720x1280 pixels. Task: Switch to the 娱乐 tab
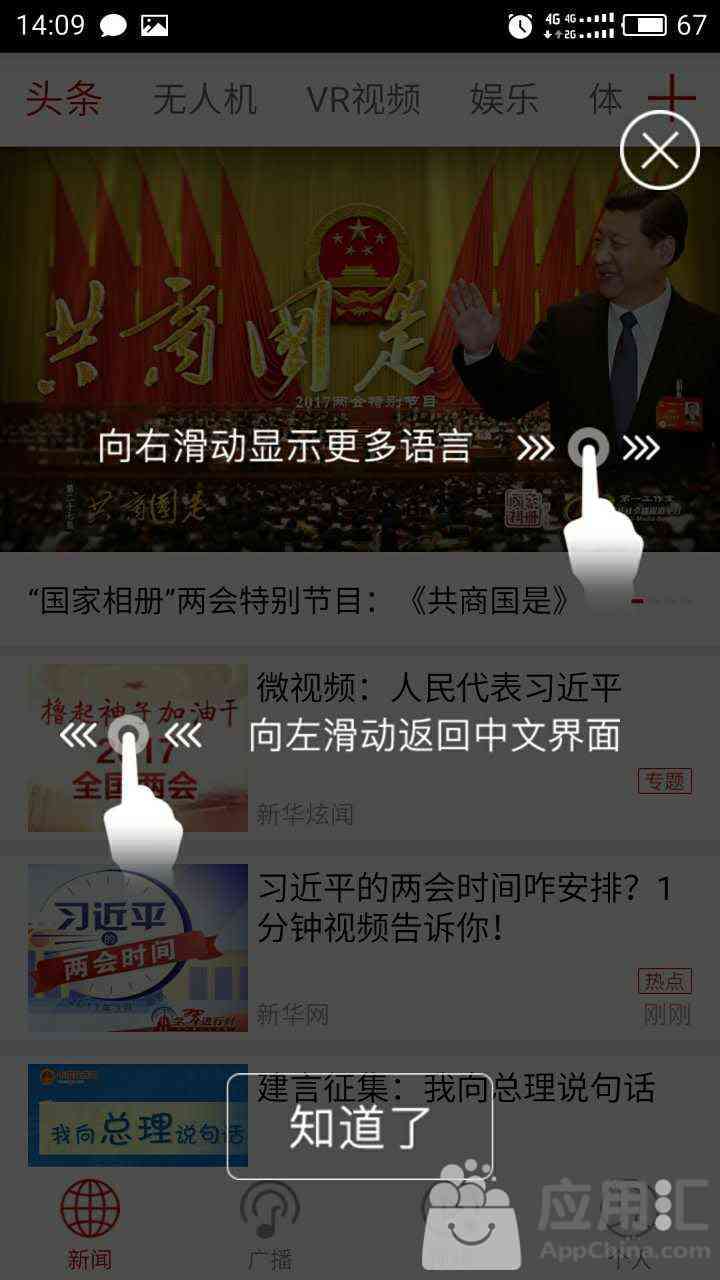click(504, 99)
